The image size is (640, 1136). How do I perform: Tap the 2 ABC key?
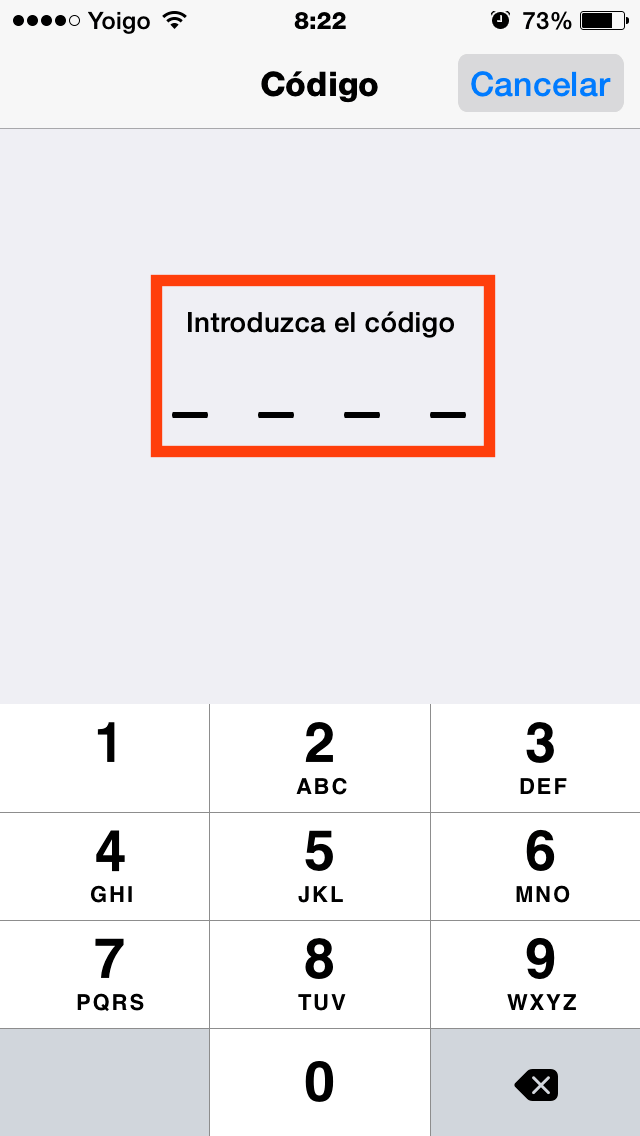320,758
